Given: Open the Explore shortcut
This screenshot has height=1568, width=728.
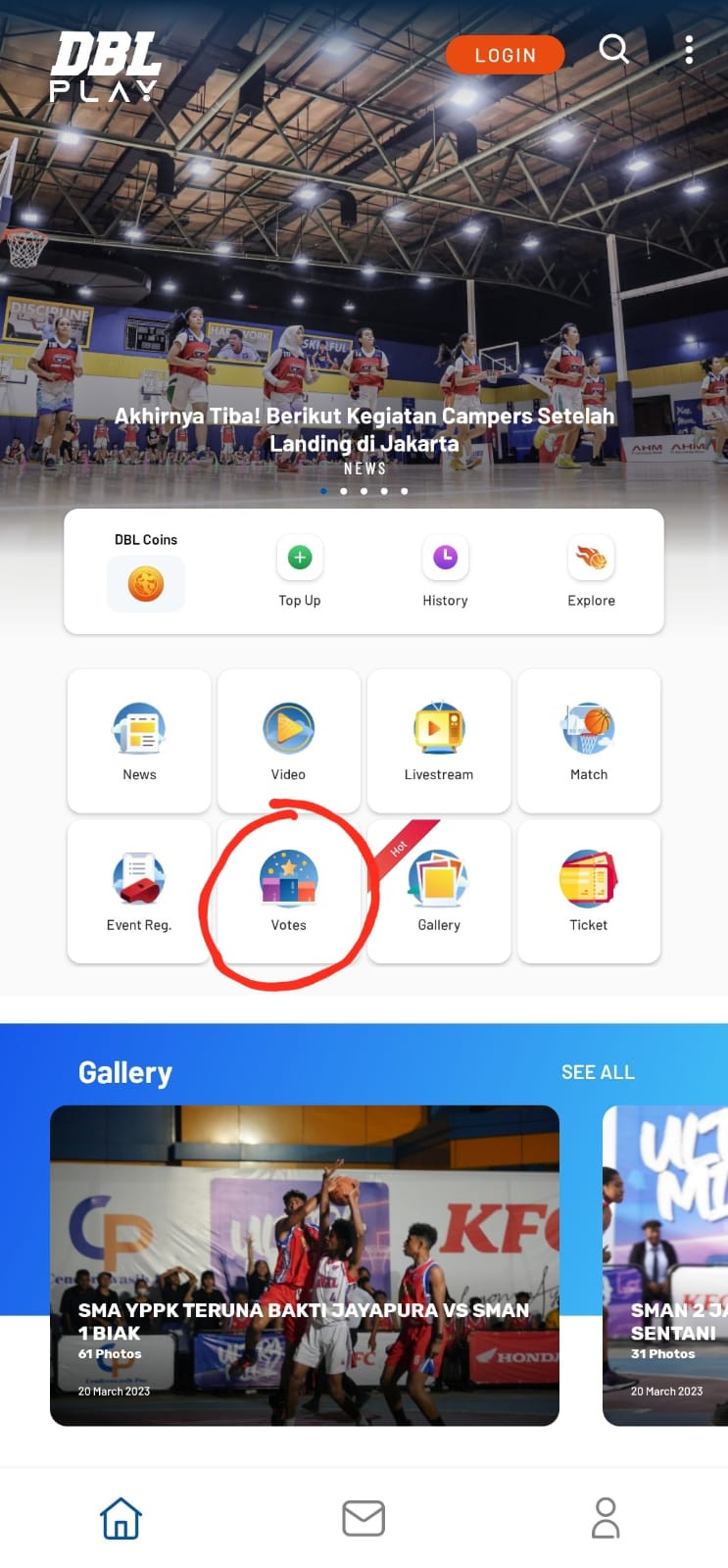Looking at the screenshot, I should point(591,571).
